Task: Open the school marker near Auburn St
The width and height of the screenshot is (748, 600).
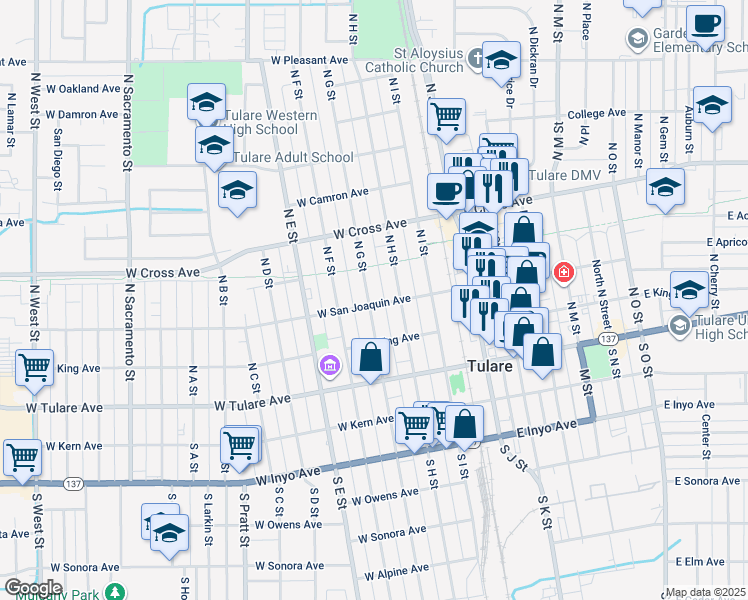Action: click(712, 106)
